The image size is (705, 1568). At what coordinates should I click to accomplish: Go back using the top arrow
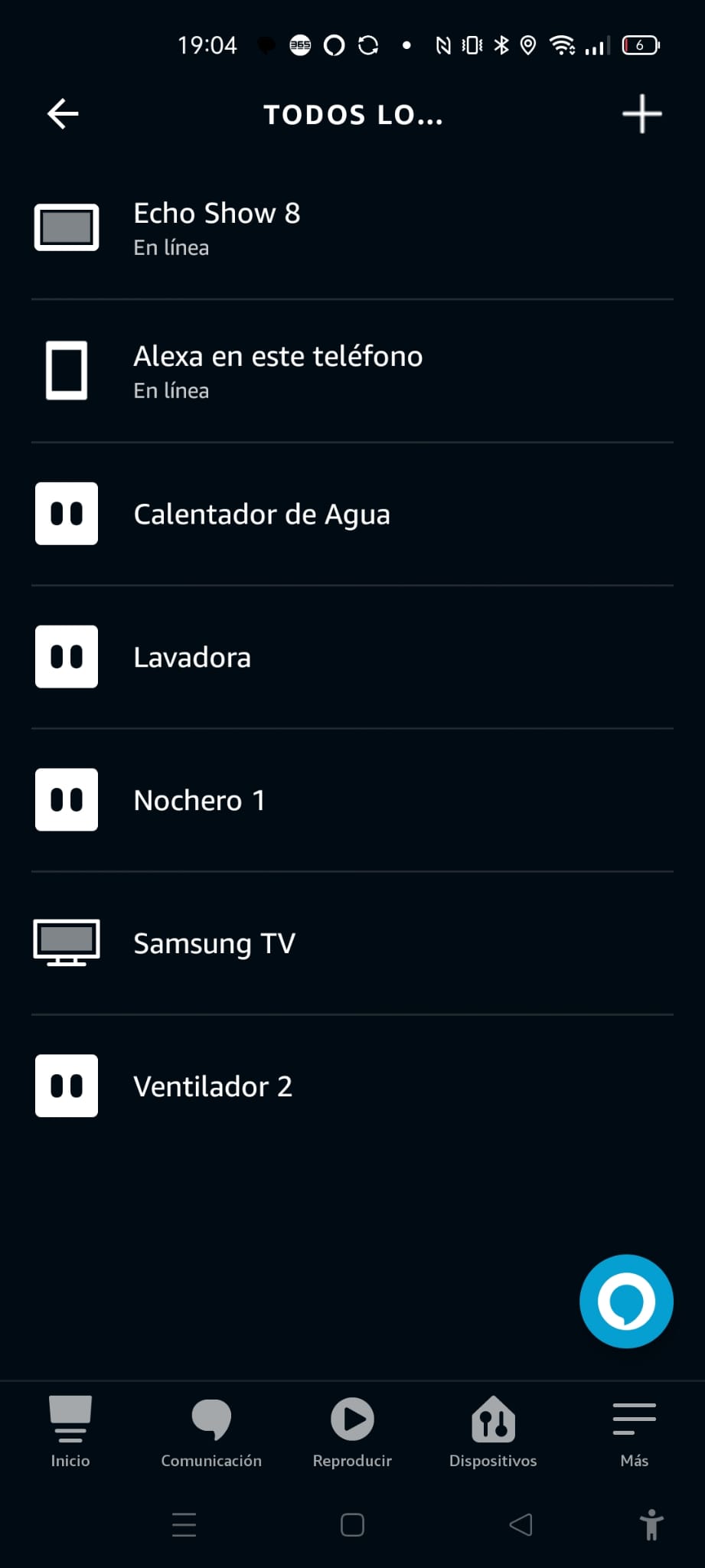point(63,114)
